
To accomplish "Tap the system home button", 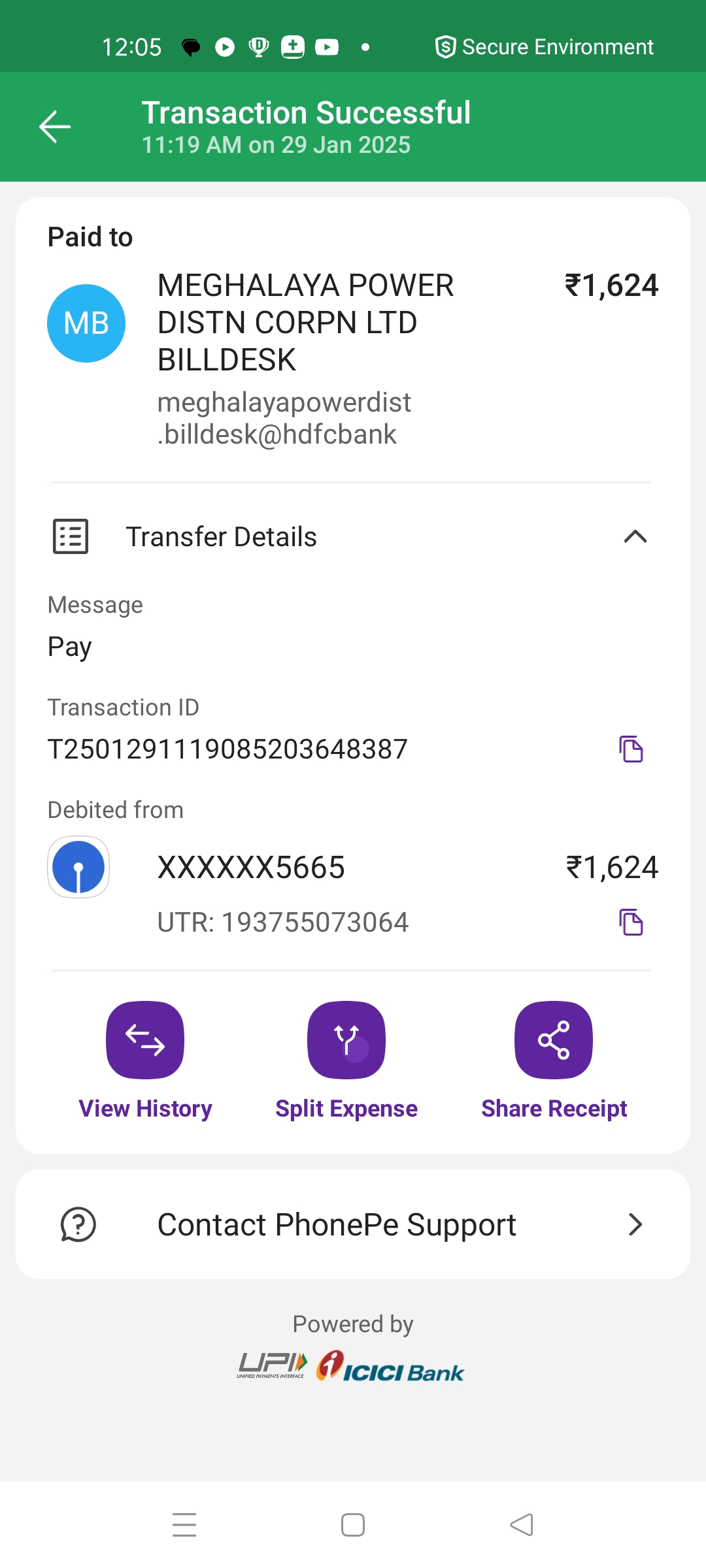I will 353,1526.
